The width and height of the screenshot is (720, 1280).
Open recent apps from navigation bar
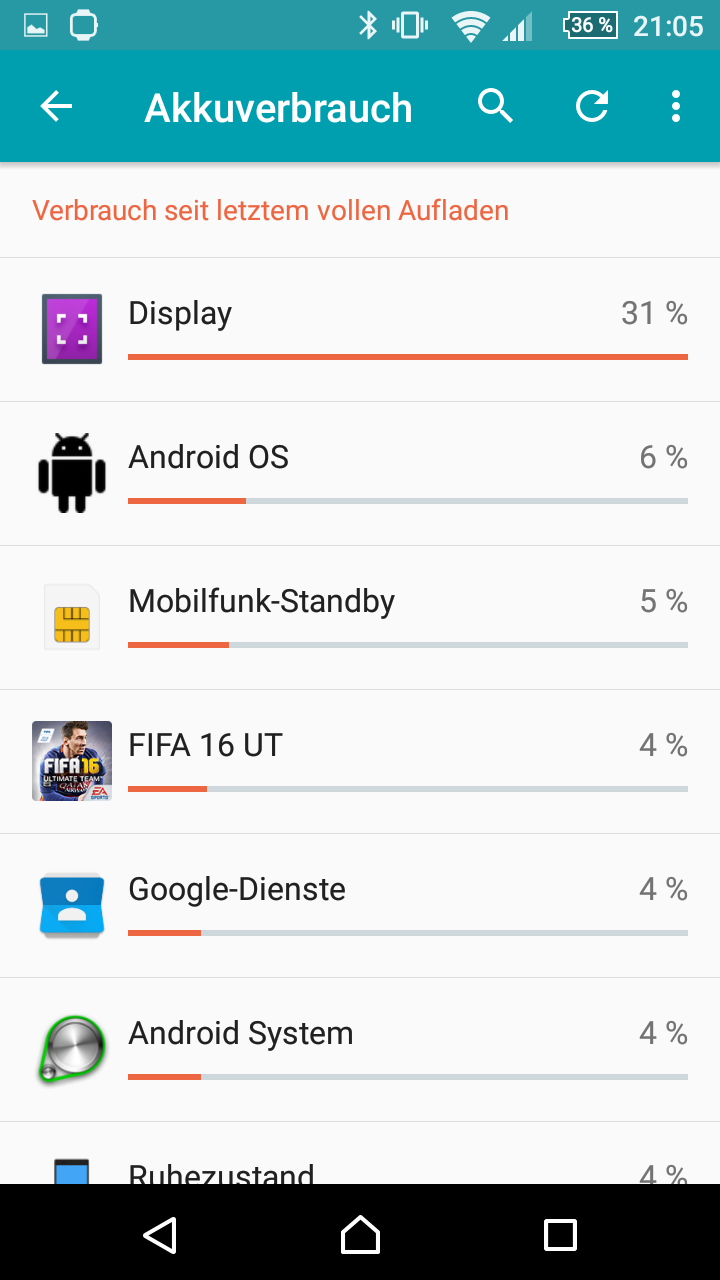(560, 1235)
